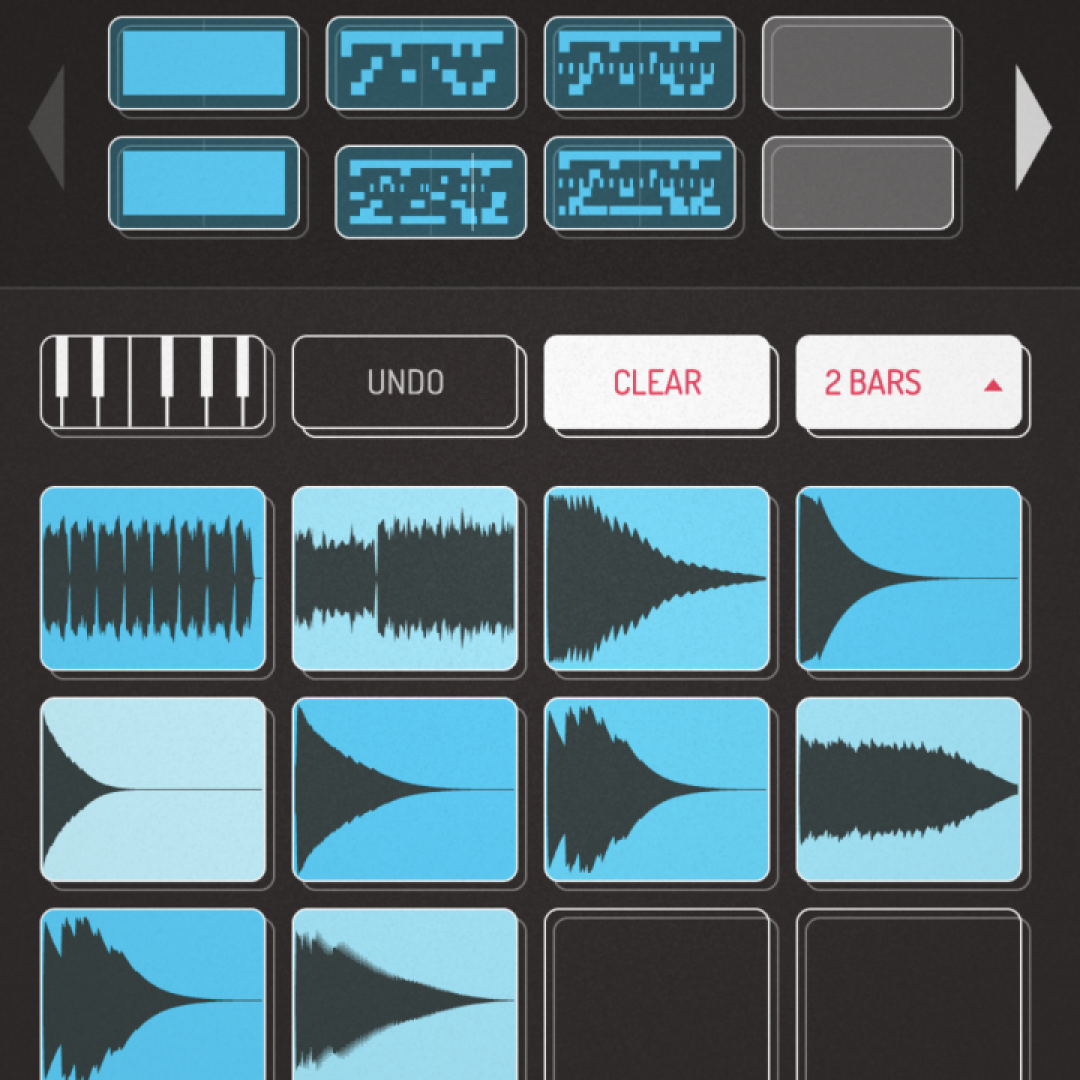
Task: Go to the previous pattern page arrow
Action: (x=47, y=127)
